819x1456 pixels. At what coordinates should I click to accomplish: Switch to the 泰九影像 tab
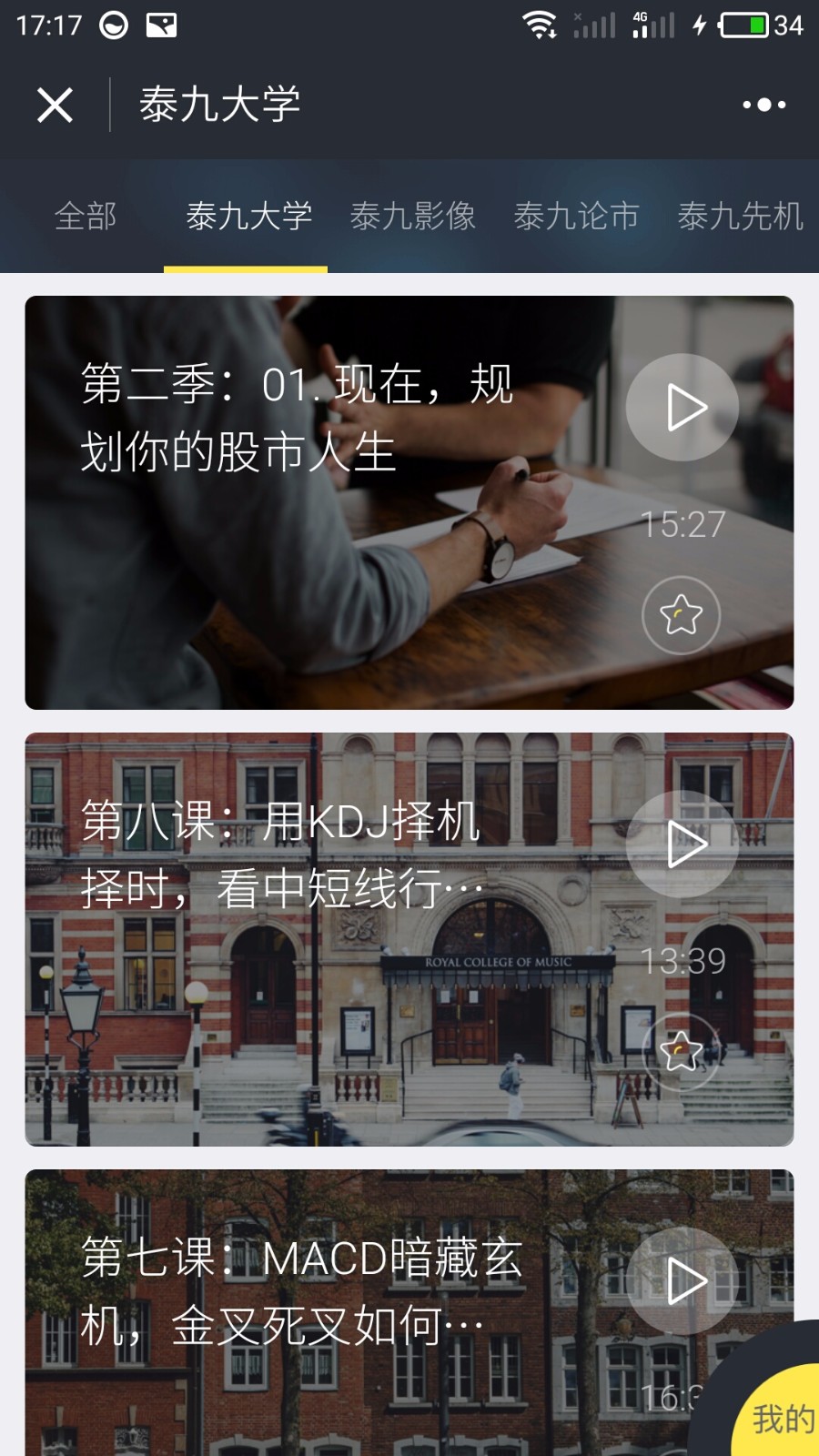[412, 217]
